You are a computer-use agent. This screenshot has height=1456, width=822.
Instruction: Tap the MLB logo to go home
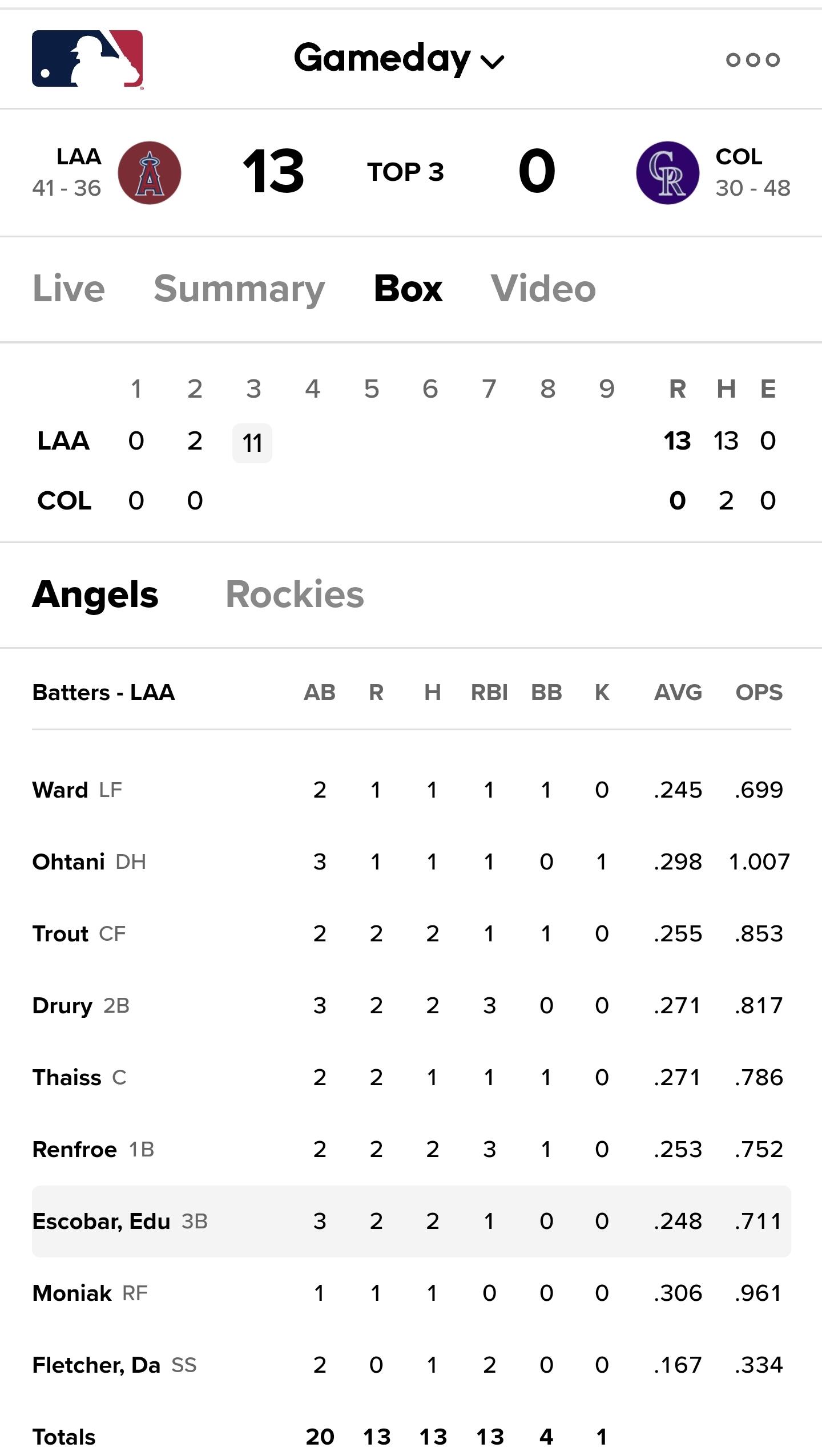point(87,59)
